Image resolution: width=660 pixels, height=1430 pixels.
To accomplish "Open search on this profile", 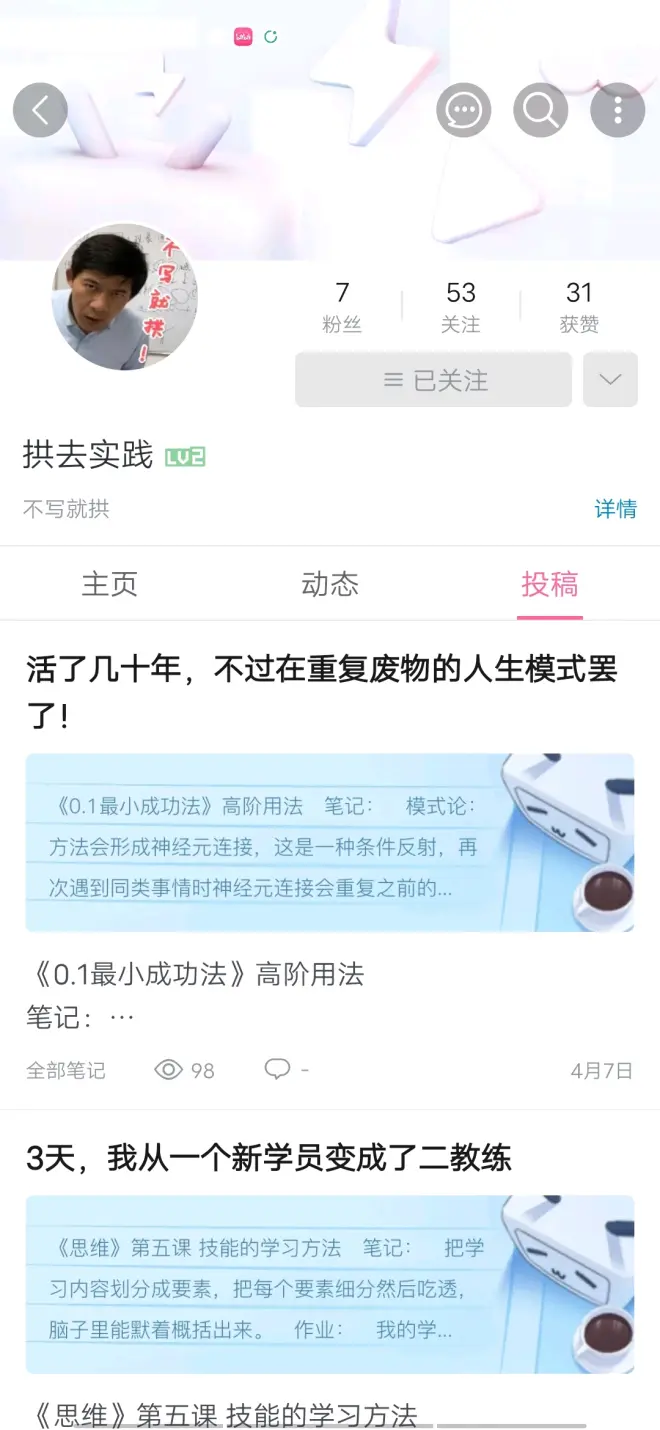I will pyautogui.click(x=541, y=110).
